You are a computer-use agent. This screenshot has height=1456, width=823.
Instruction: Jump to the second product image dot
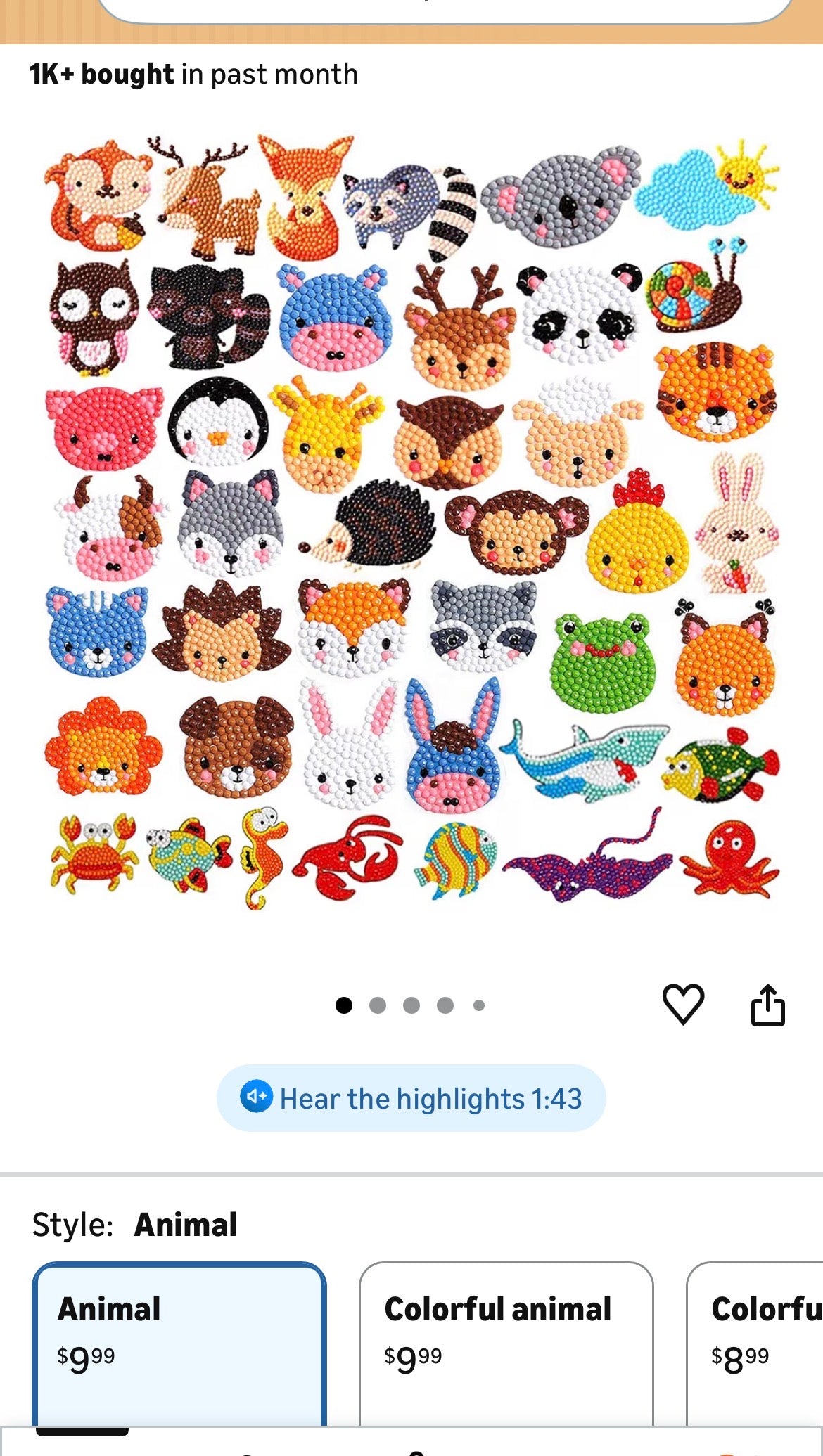(x=378, y=1005)
